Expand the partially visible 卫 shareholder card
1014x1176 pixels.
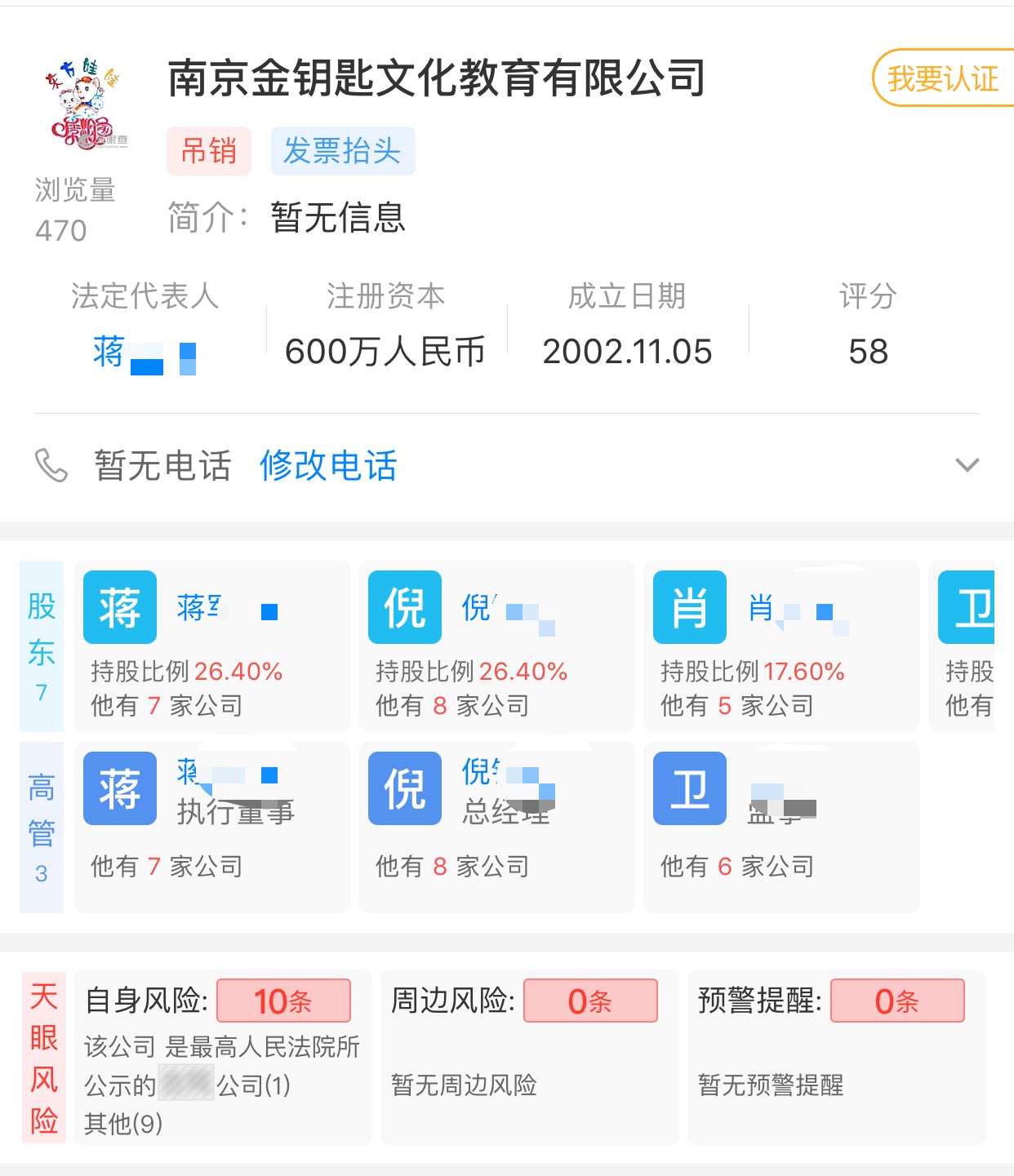click(980, 645)
